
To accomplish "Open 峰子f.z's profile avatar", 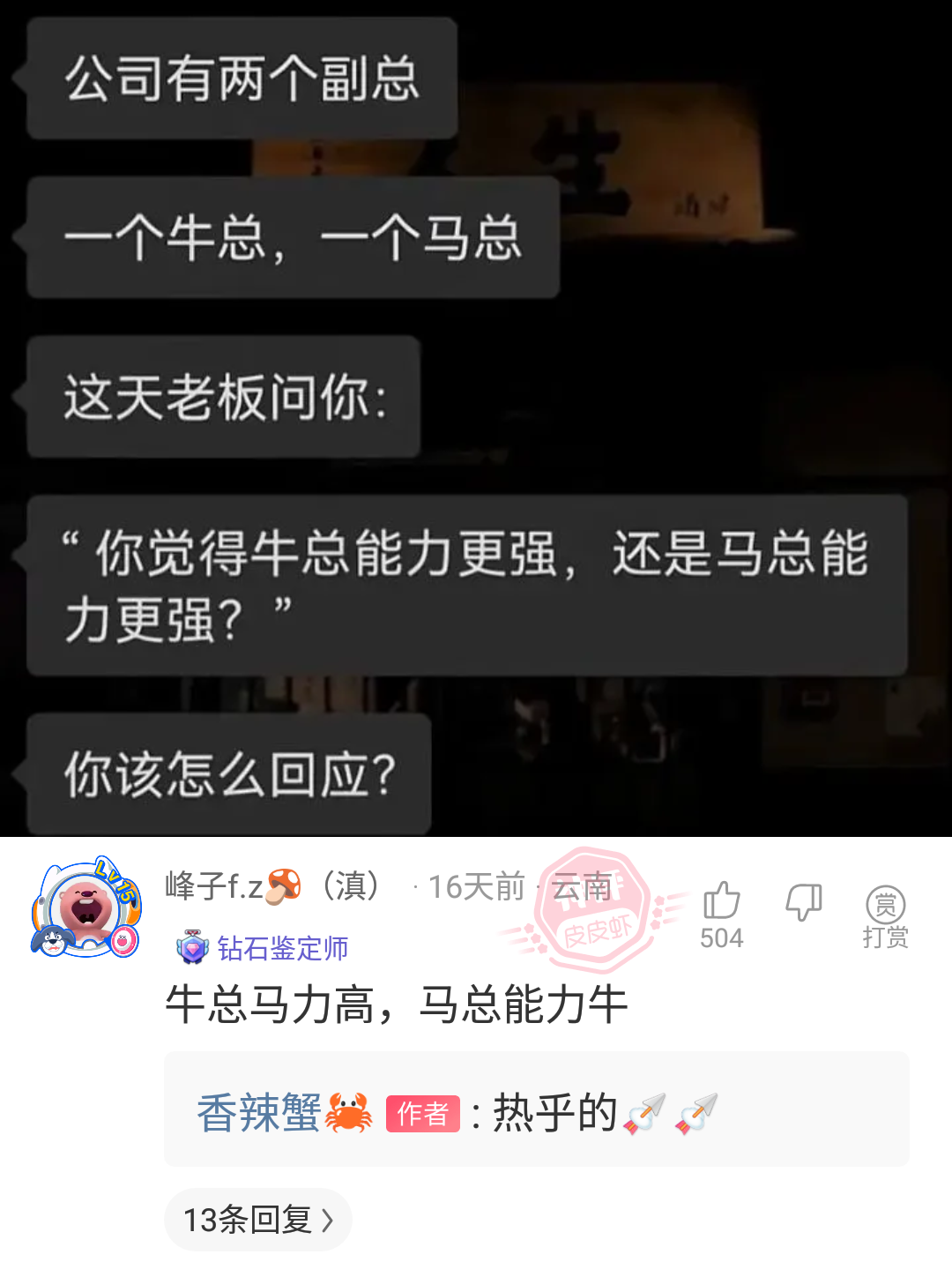I will coord(86,909).
